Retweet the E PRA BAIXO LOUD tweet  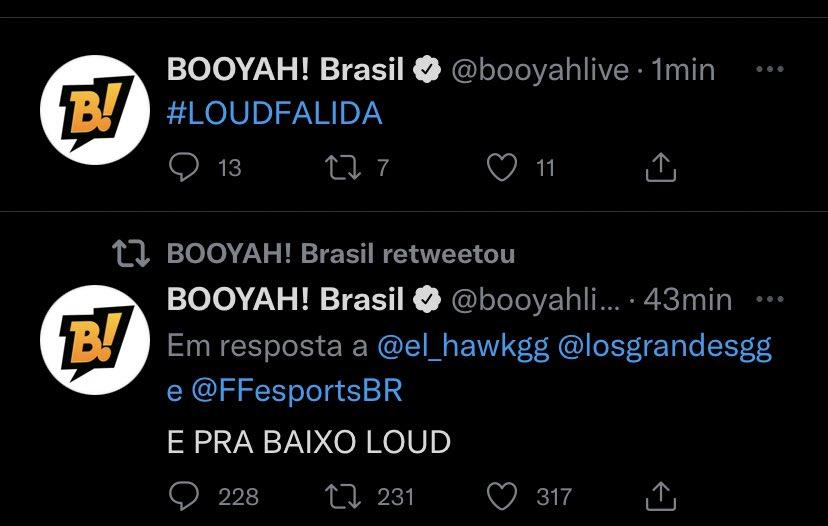tap(343, 496)
